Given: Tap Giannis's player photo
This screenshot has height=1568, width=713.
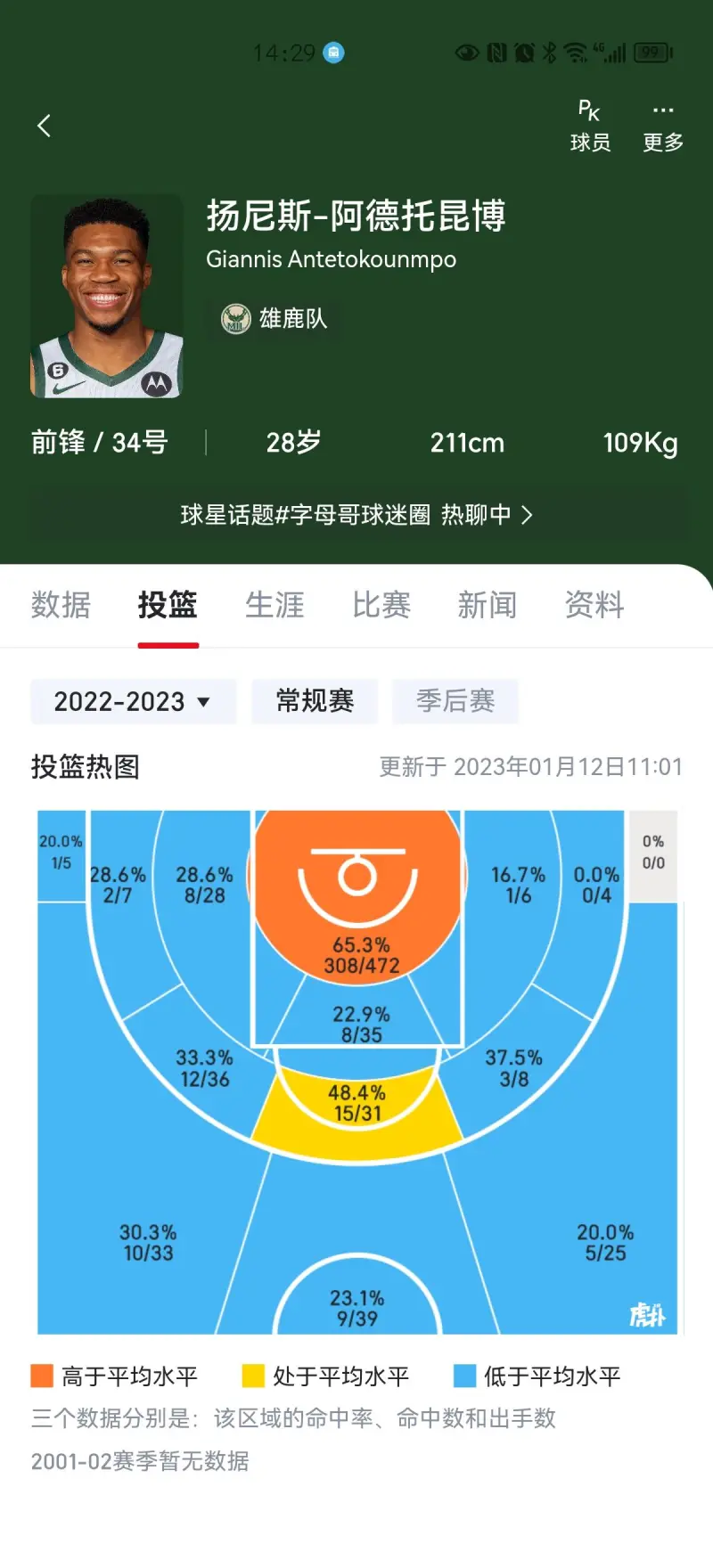Looking at the screenshot, I should point(107,297).
